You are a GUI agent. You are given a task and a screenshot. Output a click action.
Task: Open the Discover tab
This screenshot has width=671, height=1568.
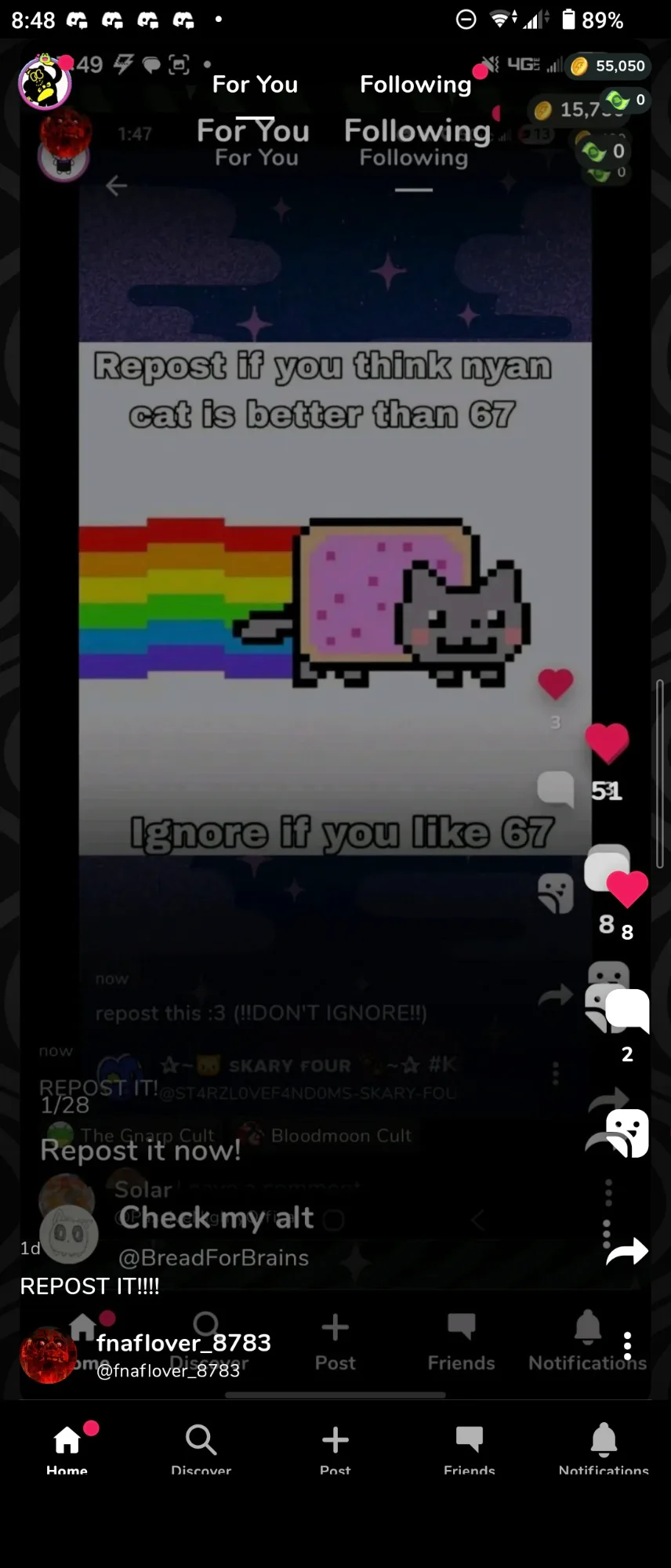pyautogui.click(x=201, y=1447)
